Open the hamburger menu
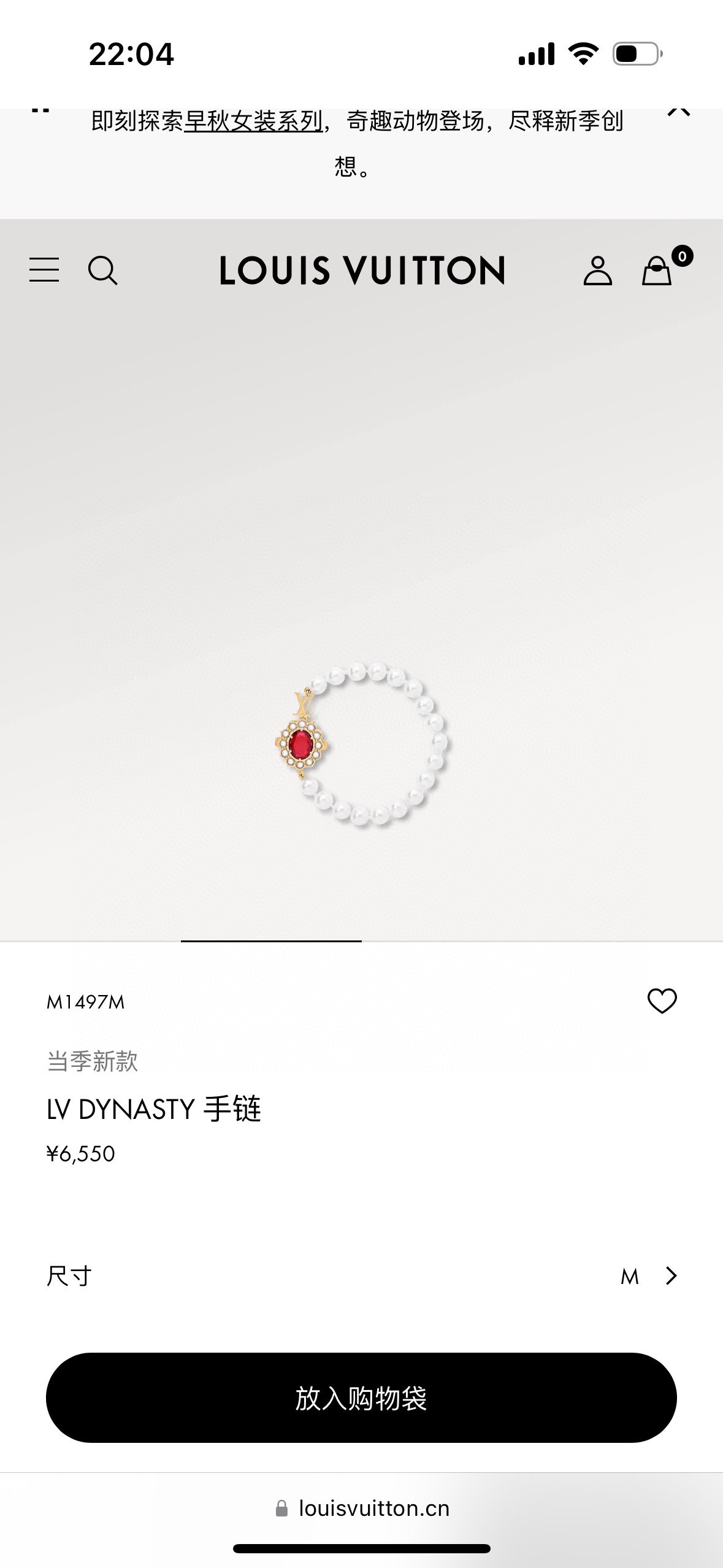Screen dimensions: 723x1568 [x=44, y=270]
